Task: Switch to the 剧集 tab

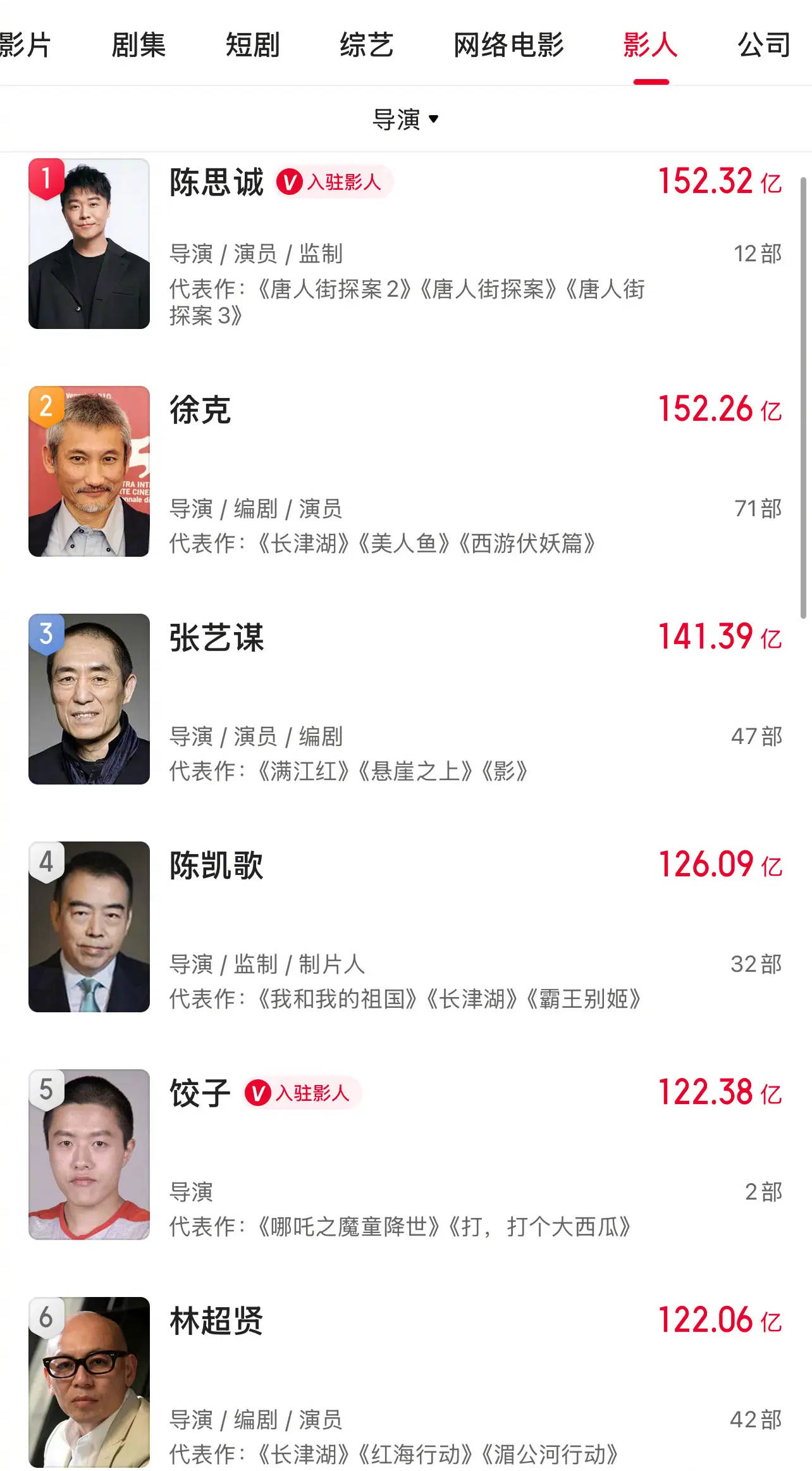Action: point(138,45)
